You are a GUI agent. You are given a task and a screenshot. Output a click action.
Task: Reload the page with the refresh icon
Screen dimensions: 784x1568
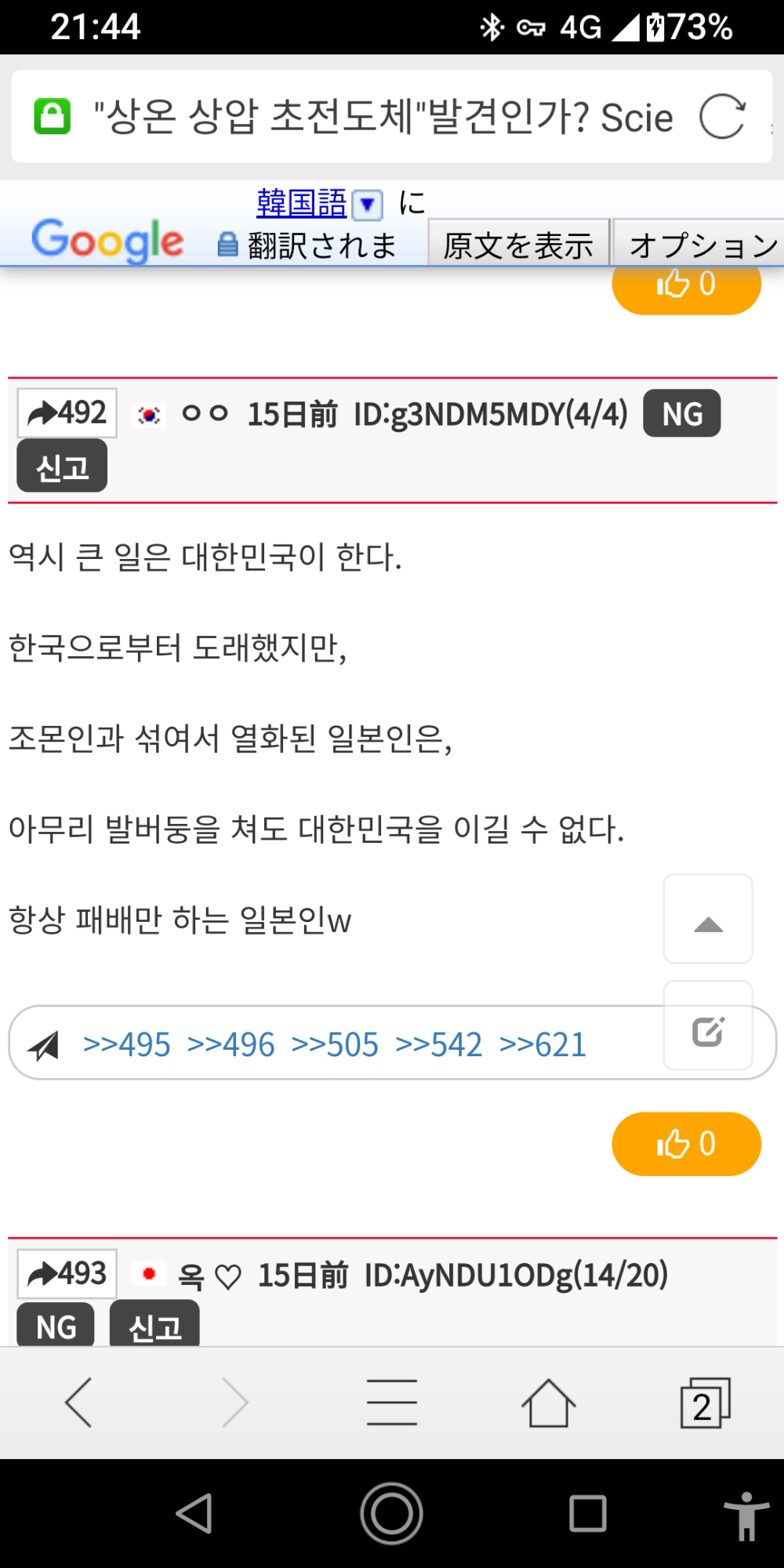tap(722, 117)
